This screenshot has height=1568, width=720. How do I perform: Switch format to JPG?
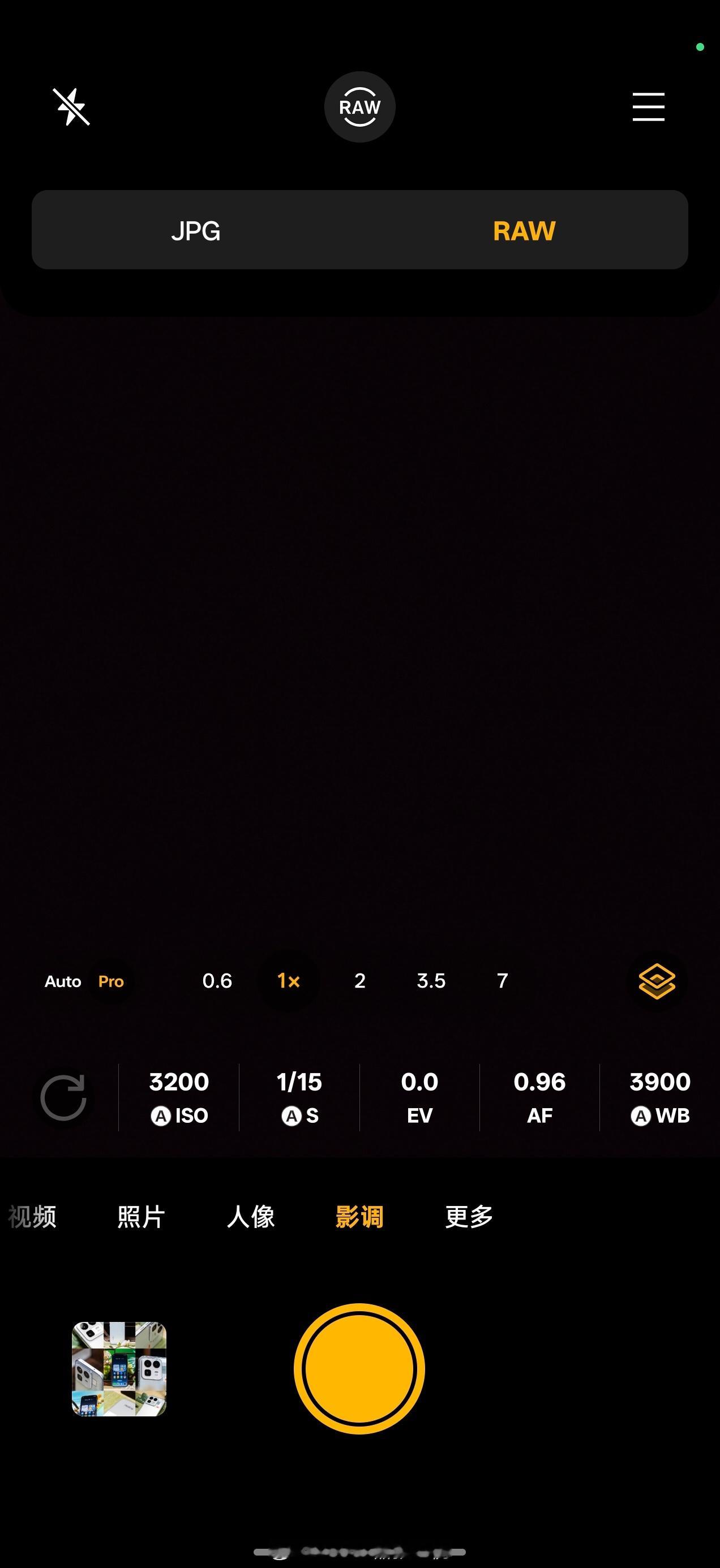point(197,231)
